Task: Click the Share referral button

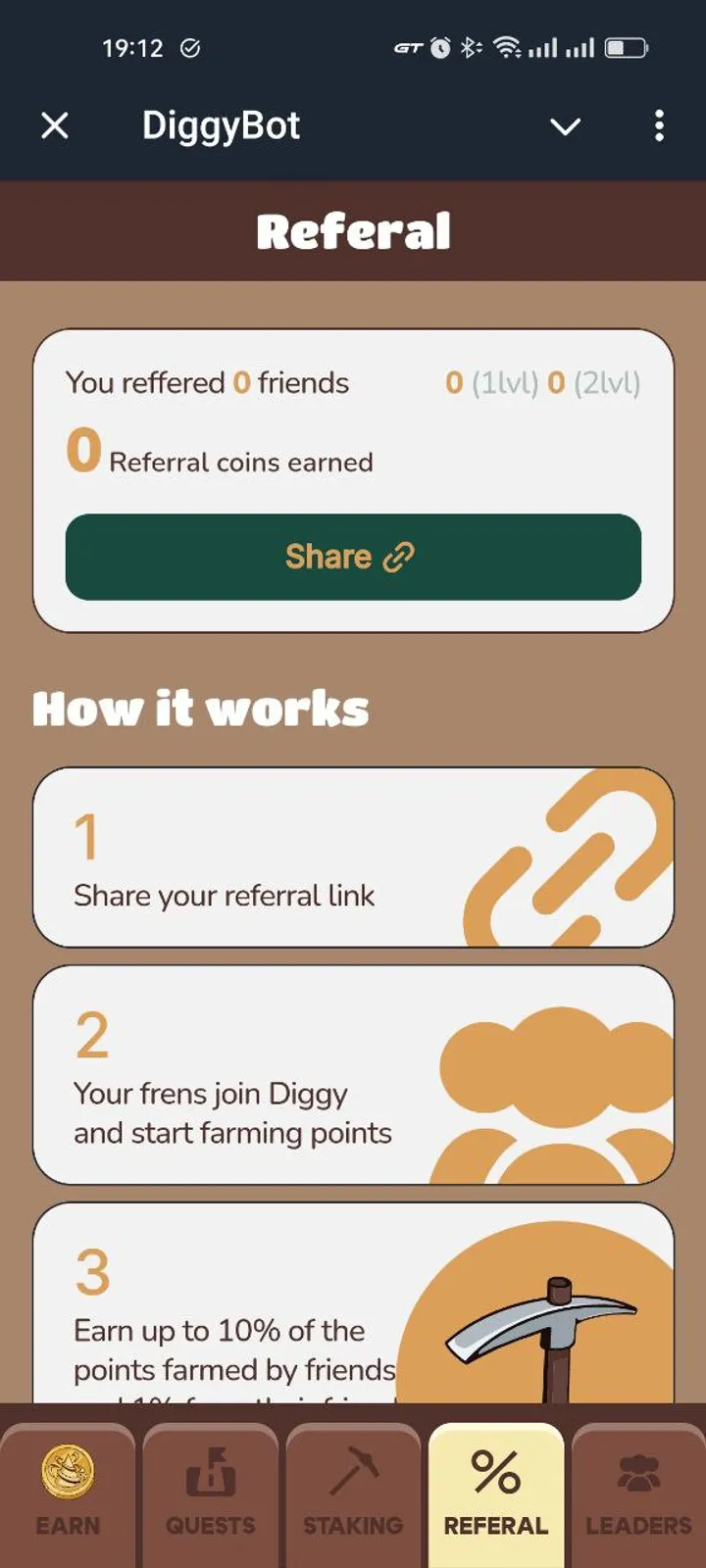Action: tap(353, 557)
